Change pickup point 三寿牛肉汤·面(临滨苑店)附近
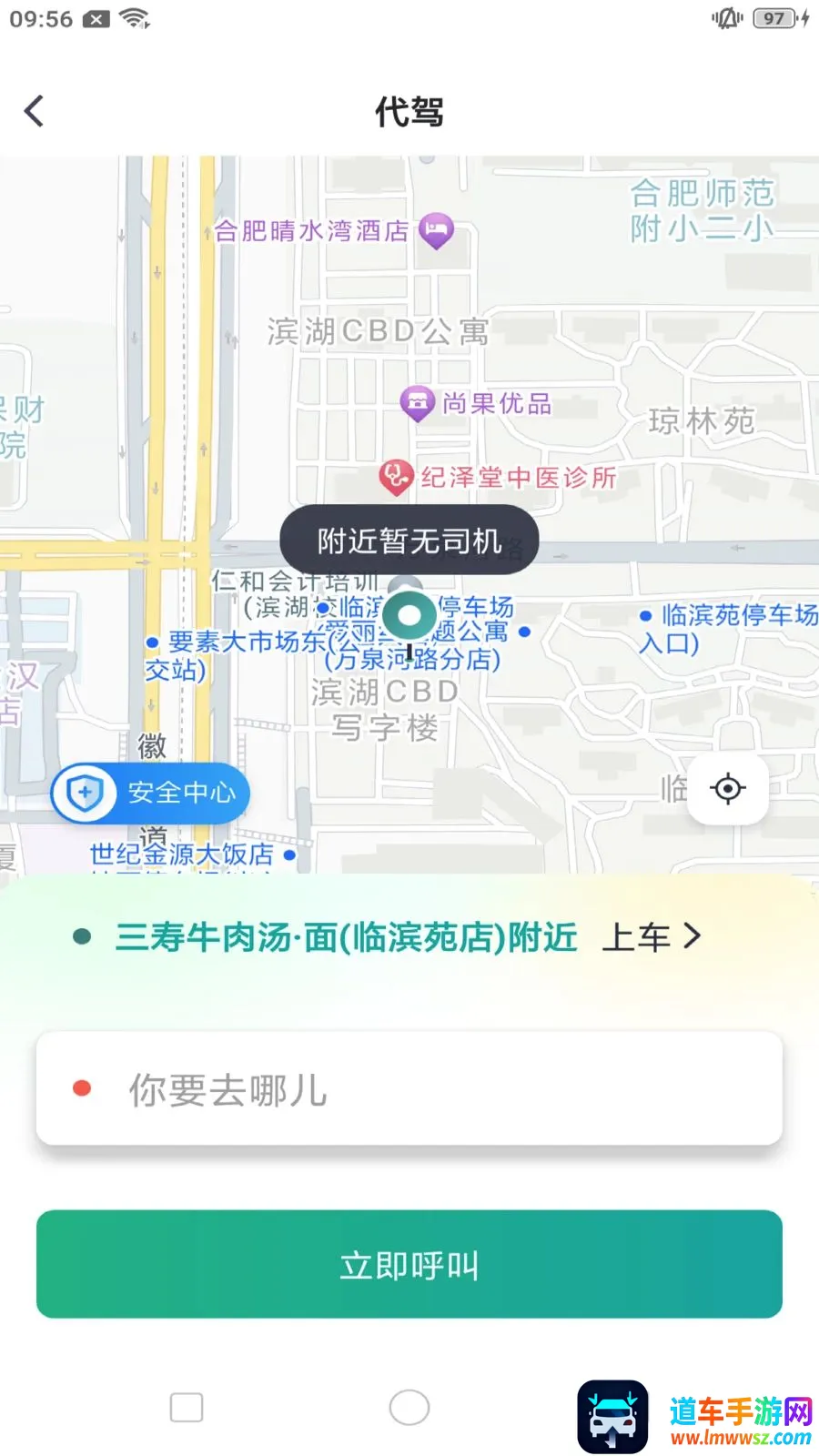Image resolution: width=819 pixels, height=1456 pixels. coord(387,936)
